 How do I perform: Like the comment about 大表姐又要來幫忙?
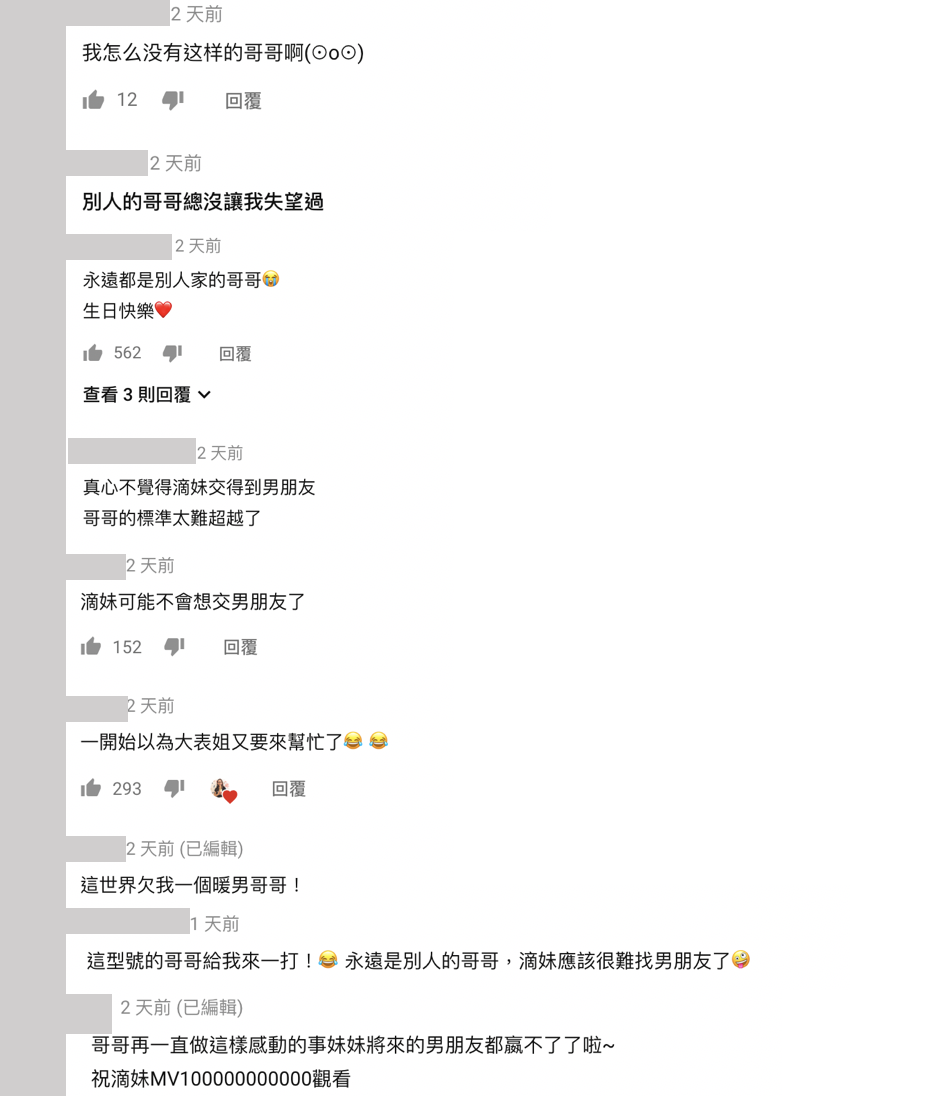[x=91, y=789]
